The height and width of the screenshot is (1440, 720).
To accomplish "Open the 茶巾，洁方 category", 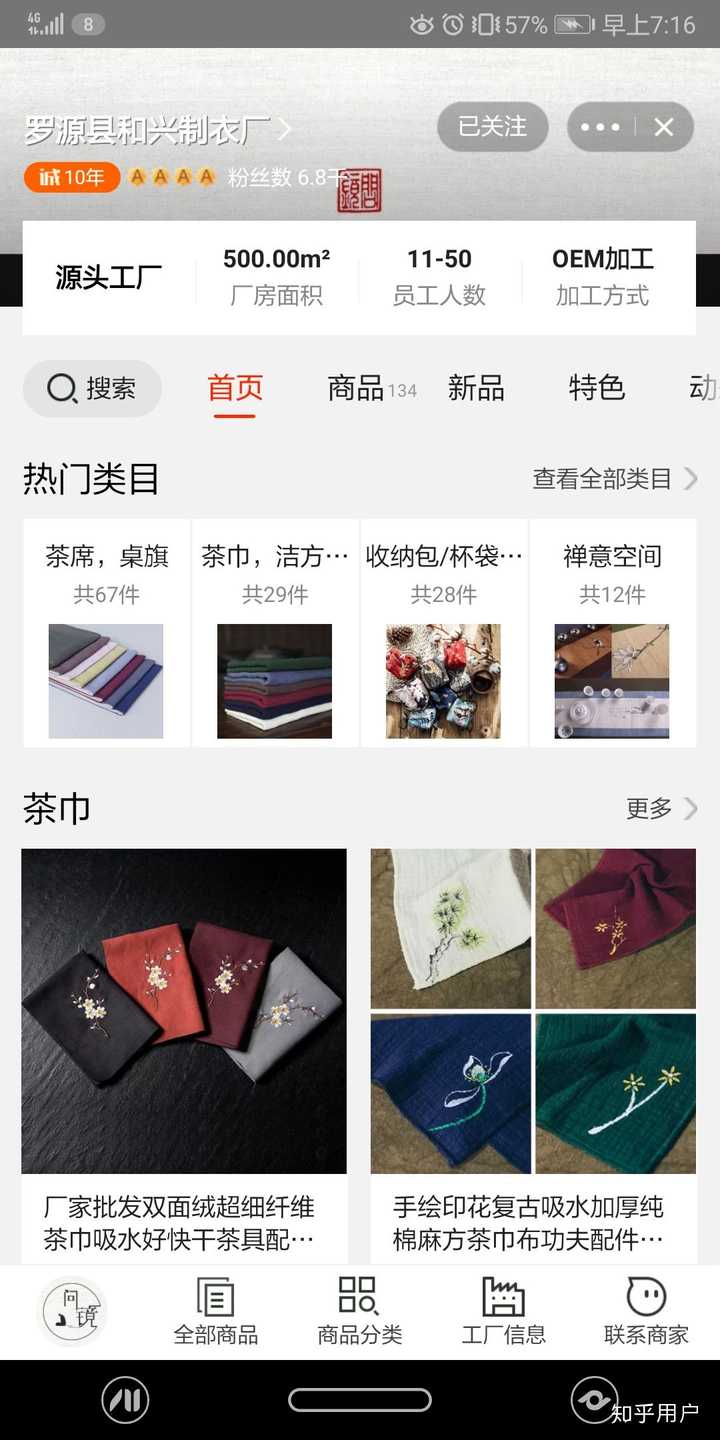I will tap(275, 632).
